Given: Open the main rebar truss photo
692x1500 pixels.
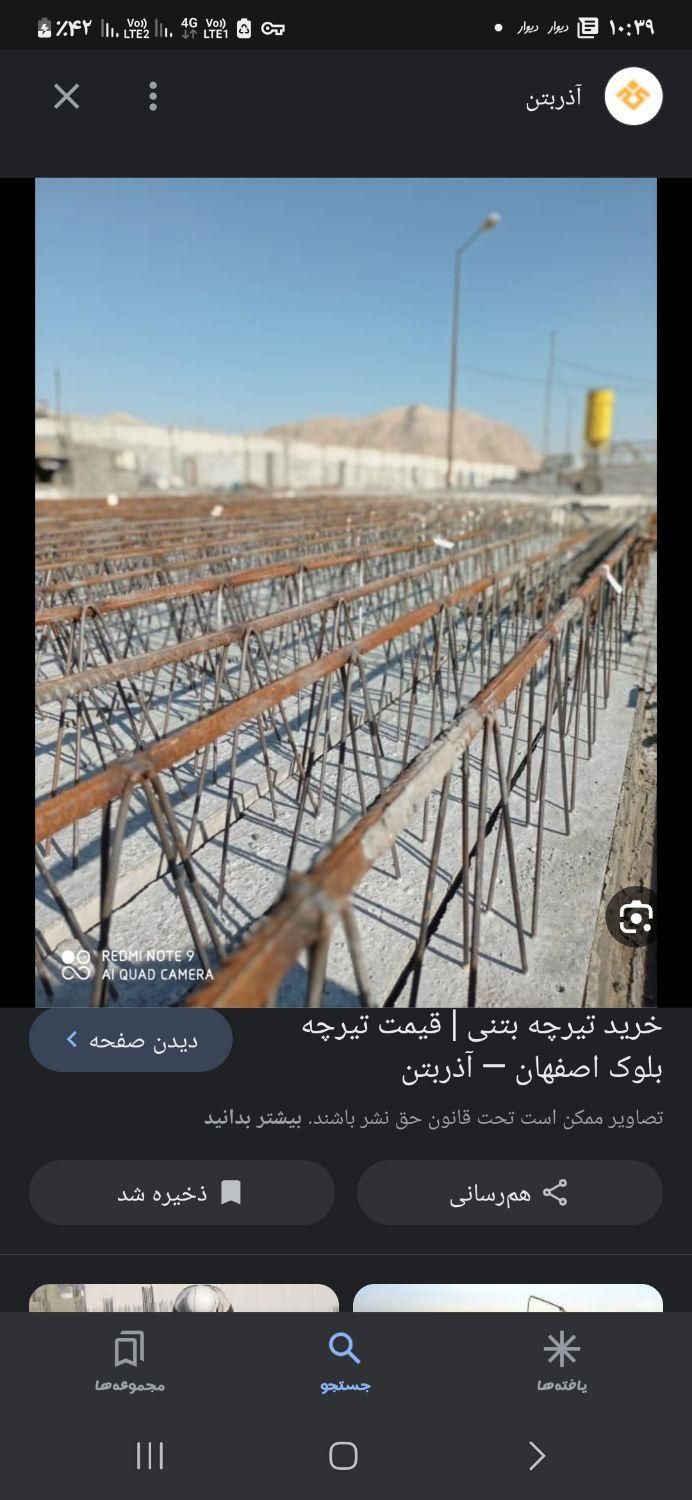Looking at the screenshot, I should (345, 592).
